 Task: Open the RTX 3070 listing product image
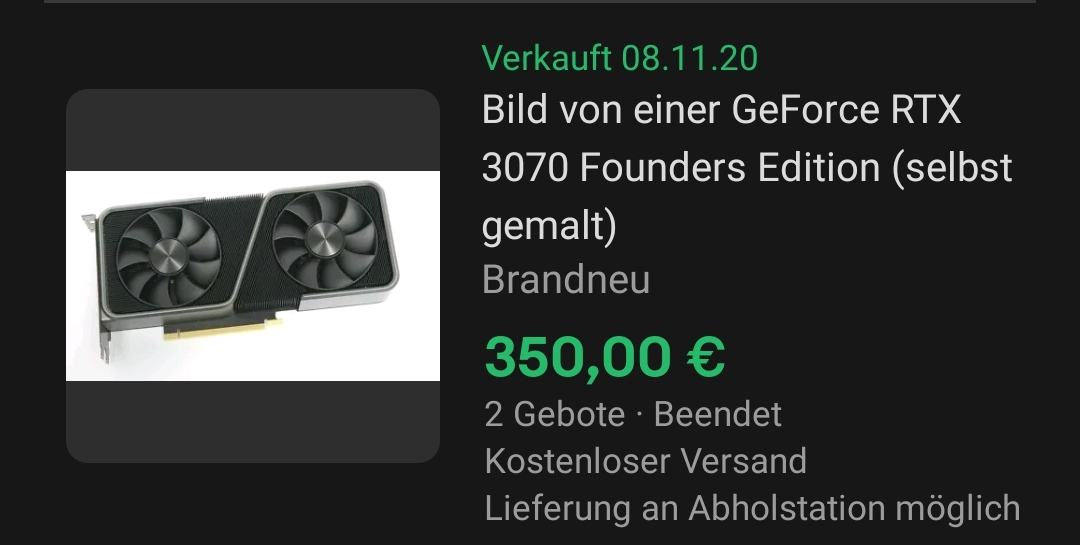click(x=253, y=276)
